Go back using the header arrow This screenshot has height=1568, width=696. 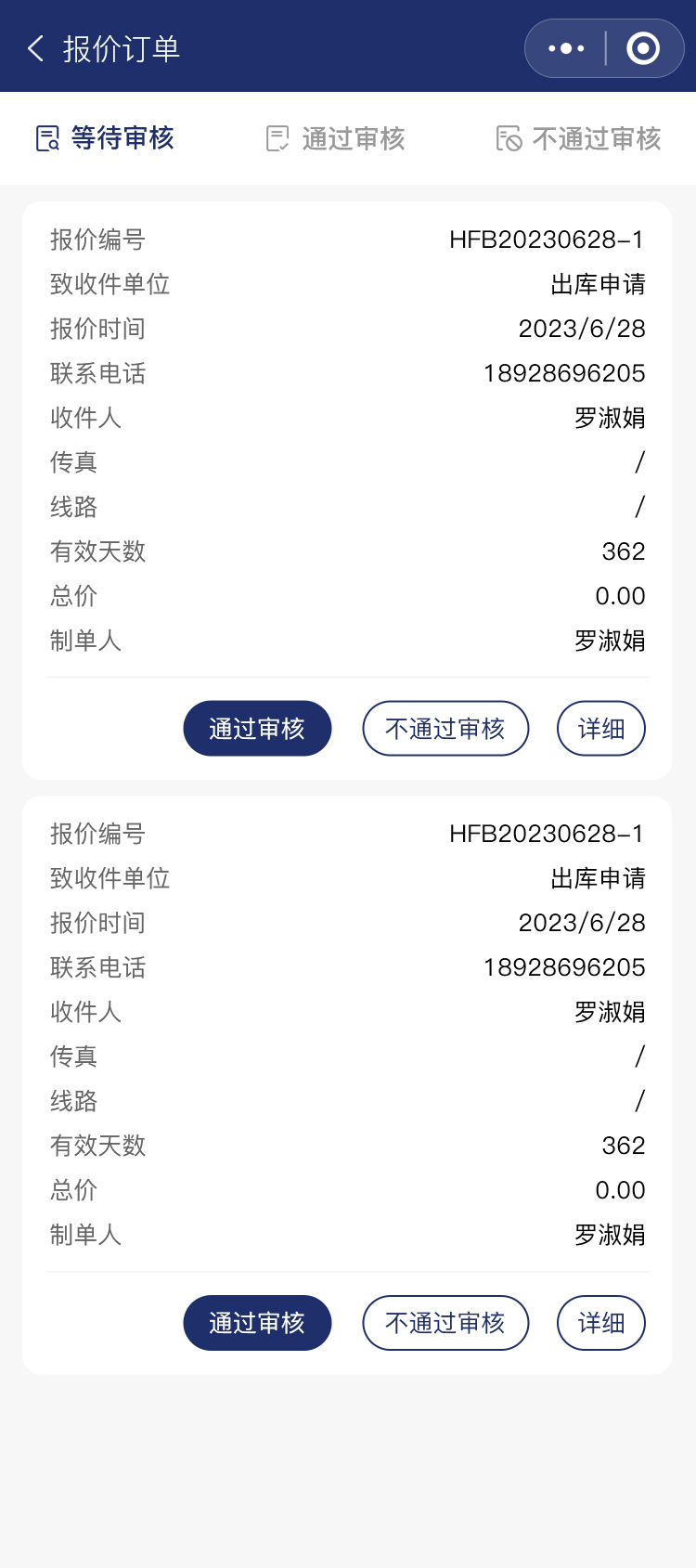(36, 48)
